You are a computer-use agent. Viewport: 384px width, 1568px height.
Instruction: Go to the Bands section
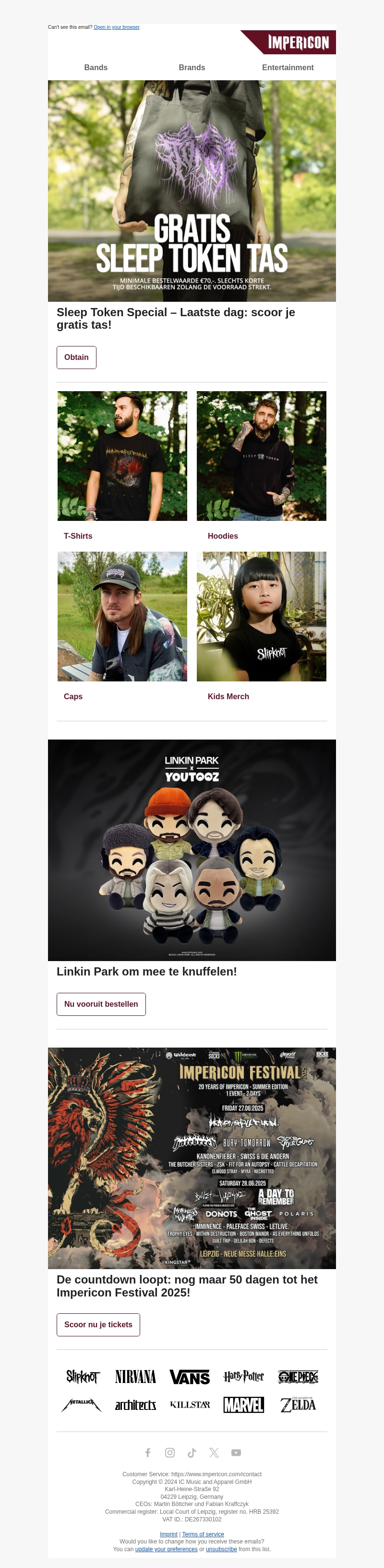click(x=96, y=68)
